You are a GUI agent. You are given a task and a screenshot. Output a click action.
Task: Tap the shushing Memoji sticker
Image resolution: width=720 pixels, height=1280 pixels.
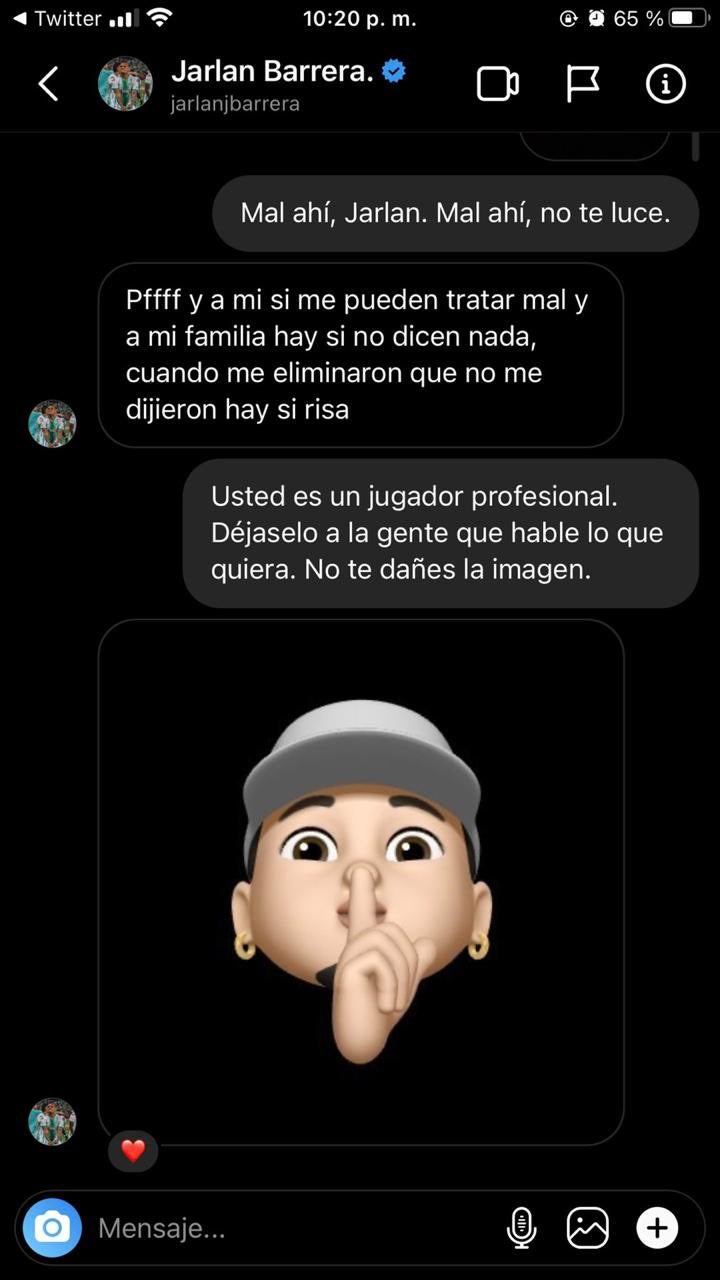[360, 880]
